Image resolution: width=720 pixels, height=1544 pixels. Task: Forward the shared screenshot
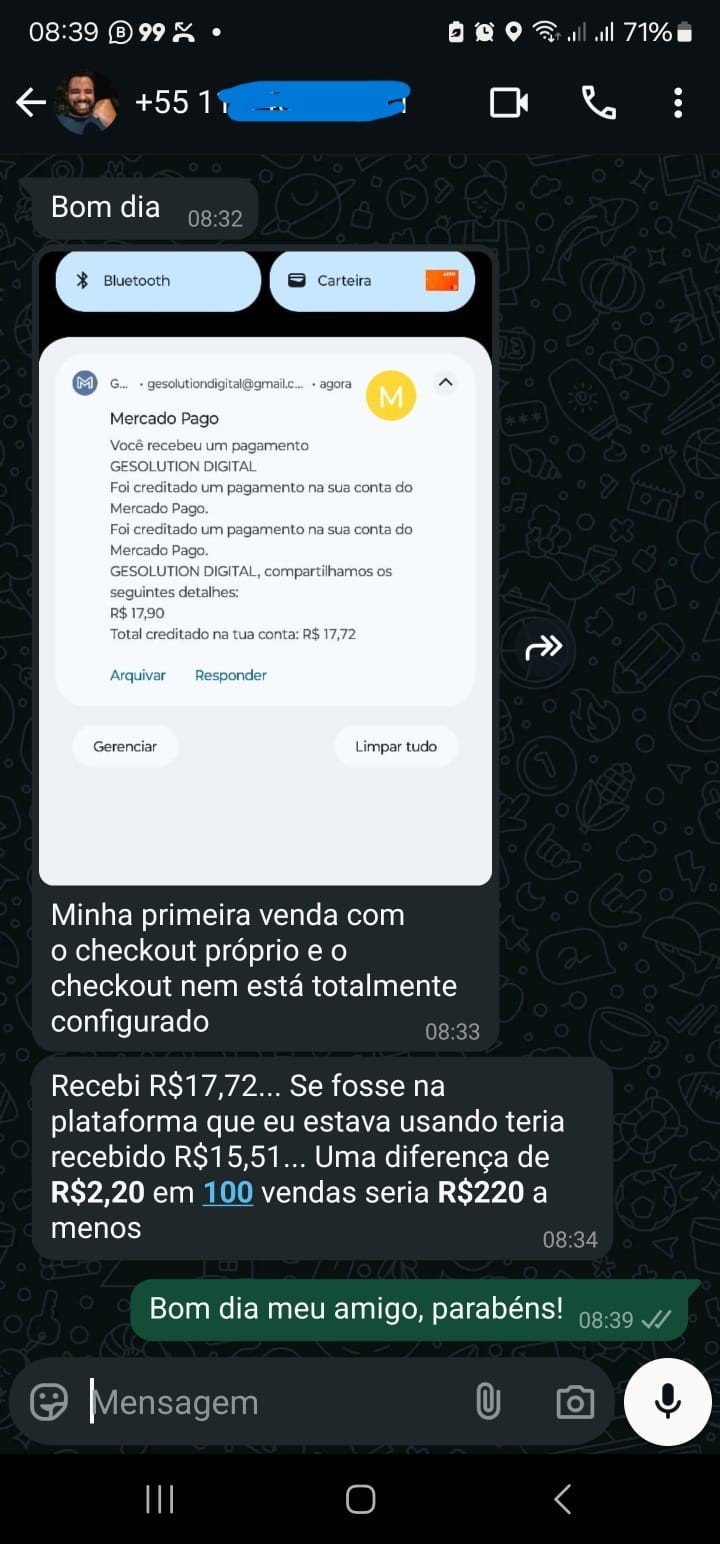click(544, 648)
